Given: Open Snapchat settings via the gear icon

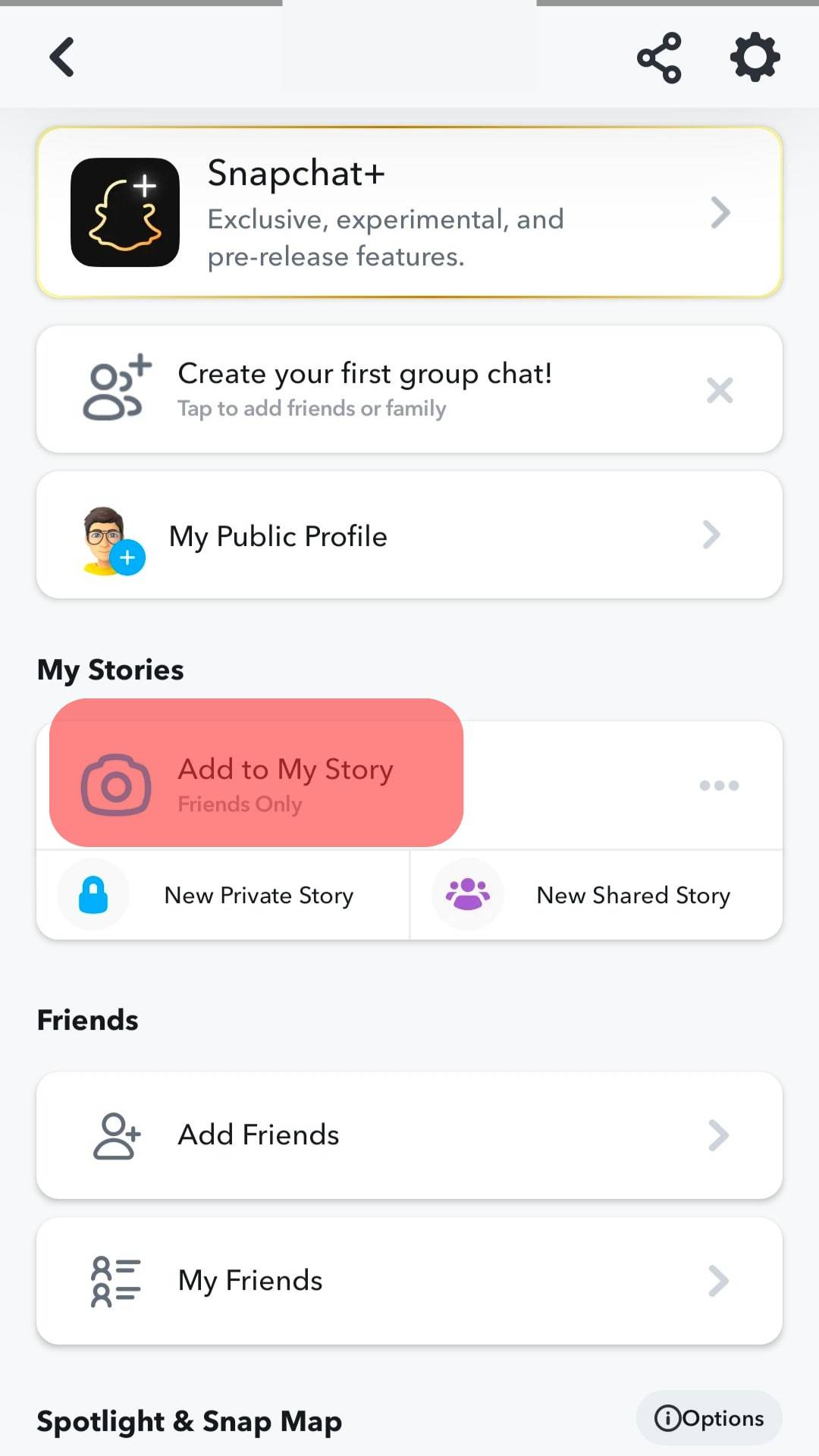Looking at the screenshot, I should (x=754, y=57).
